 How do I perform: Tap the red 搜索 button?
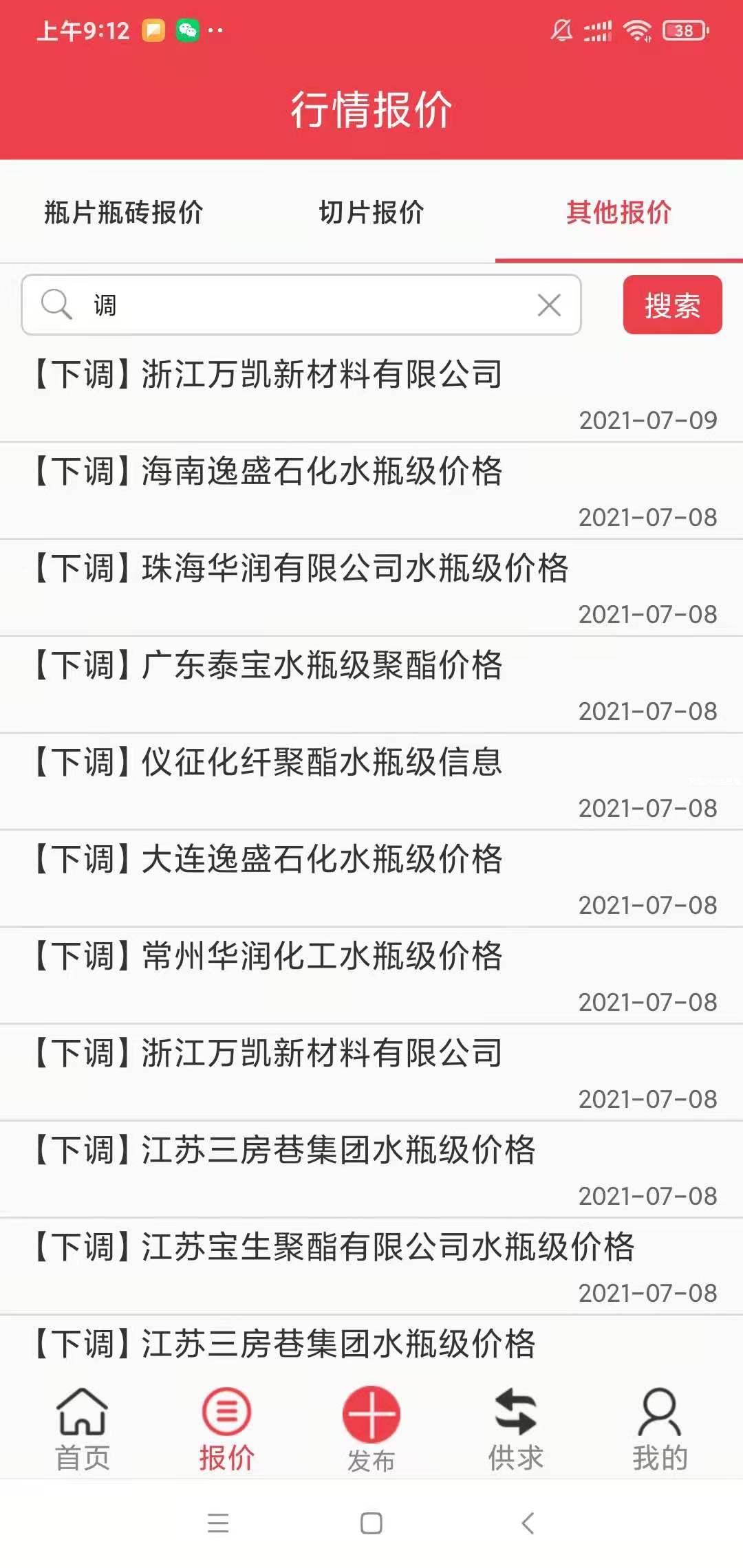click(672, 305)
